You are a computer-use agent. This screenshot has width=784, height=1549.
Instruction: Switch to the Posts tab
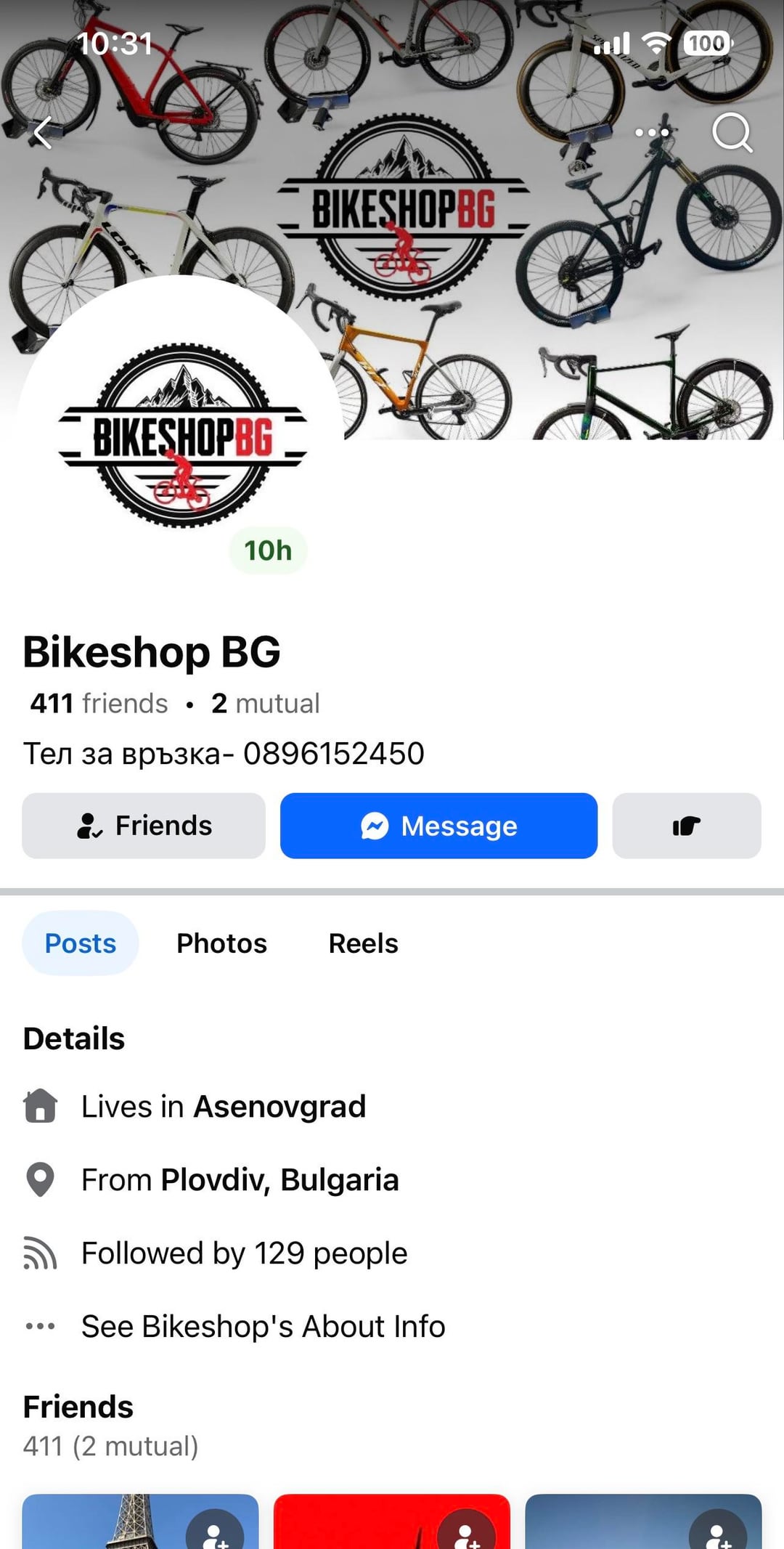(x=80, y=943)
